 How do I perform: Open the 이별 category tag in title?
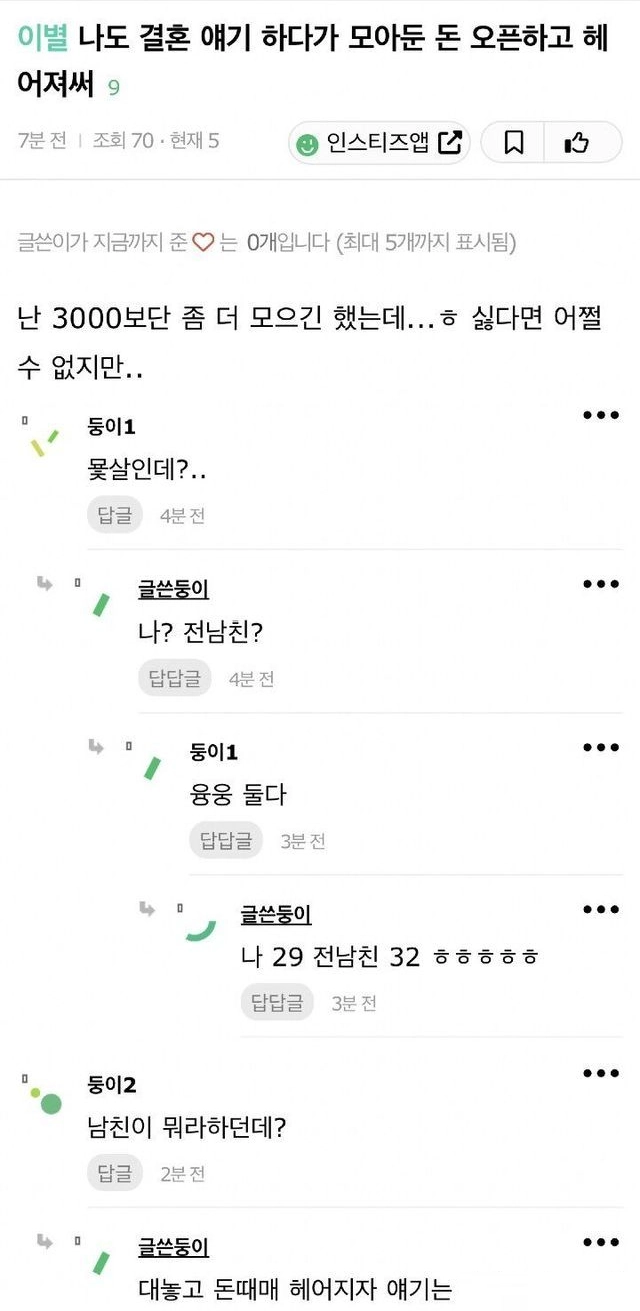(x=42, y=37)
